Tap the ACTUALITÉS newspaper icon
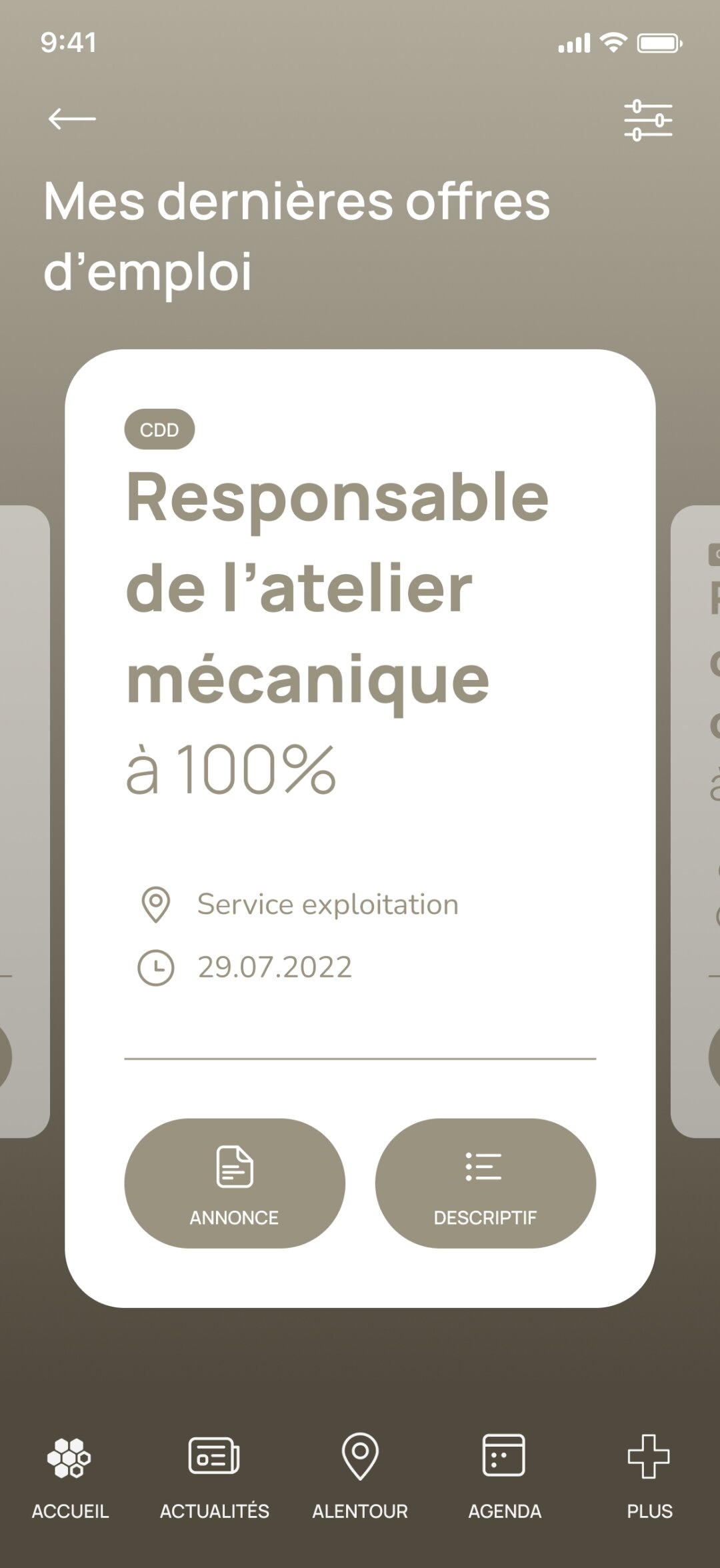Viewport: 720px width, 1568px height. tap(215, 1457)
